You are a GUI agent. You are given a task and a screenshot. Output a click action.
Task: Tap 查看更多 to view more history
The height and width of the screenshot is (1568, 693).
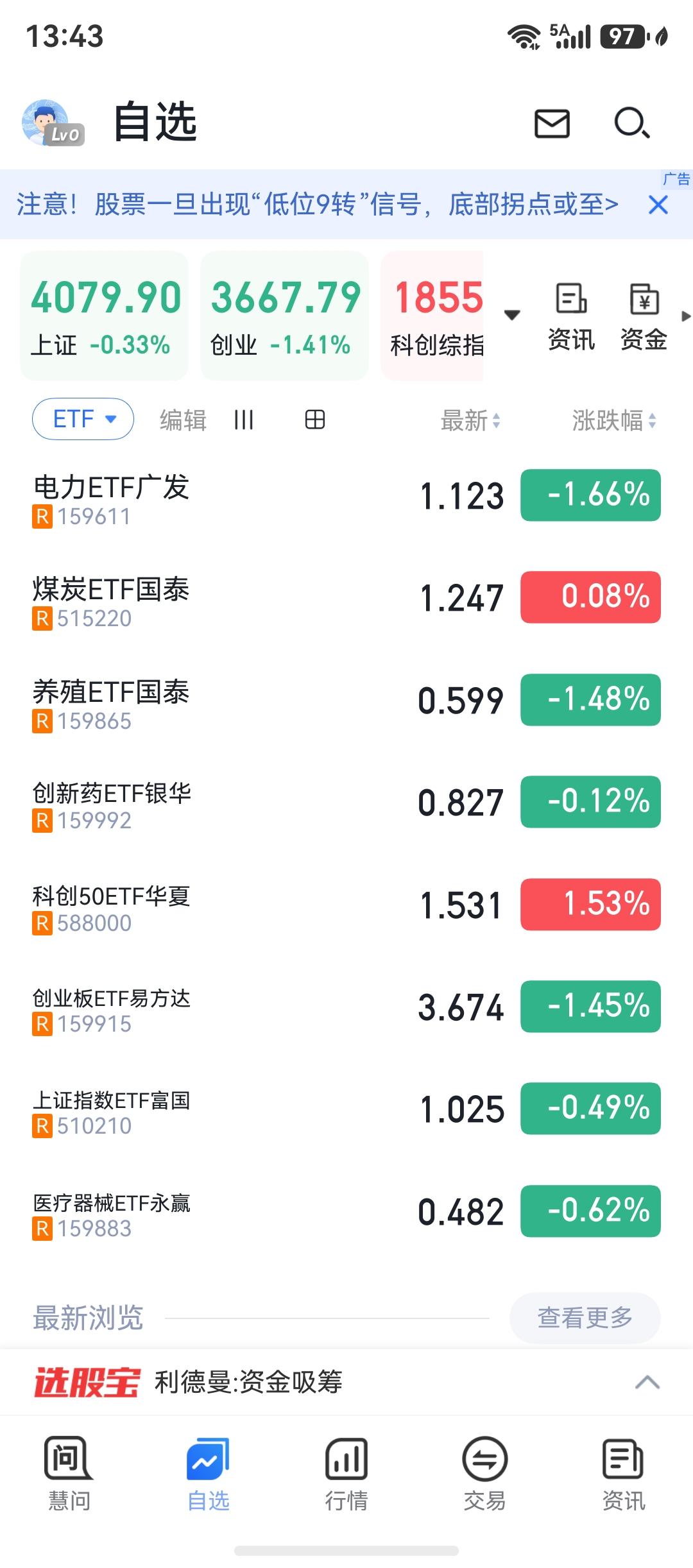[584, 1318]
